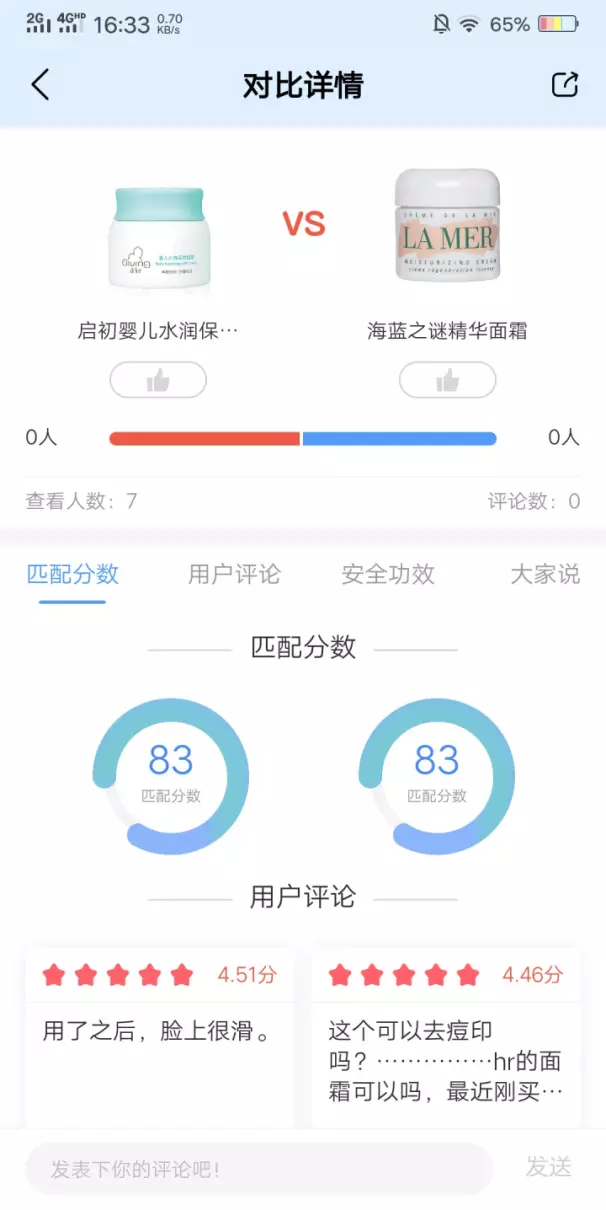The height and width of the screenshot is (1210, 606).
Task: Open the 4.46分 user review card
Action: 446,1037
